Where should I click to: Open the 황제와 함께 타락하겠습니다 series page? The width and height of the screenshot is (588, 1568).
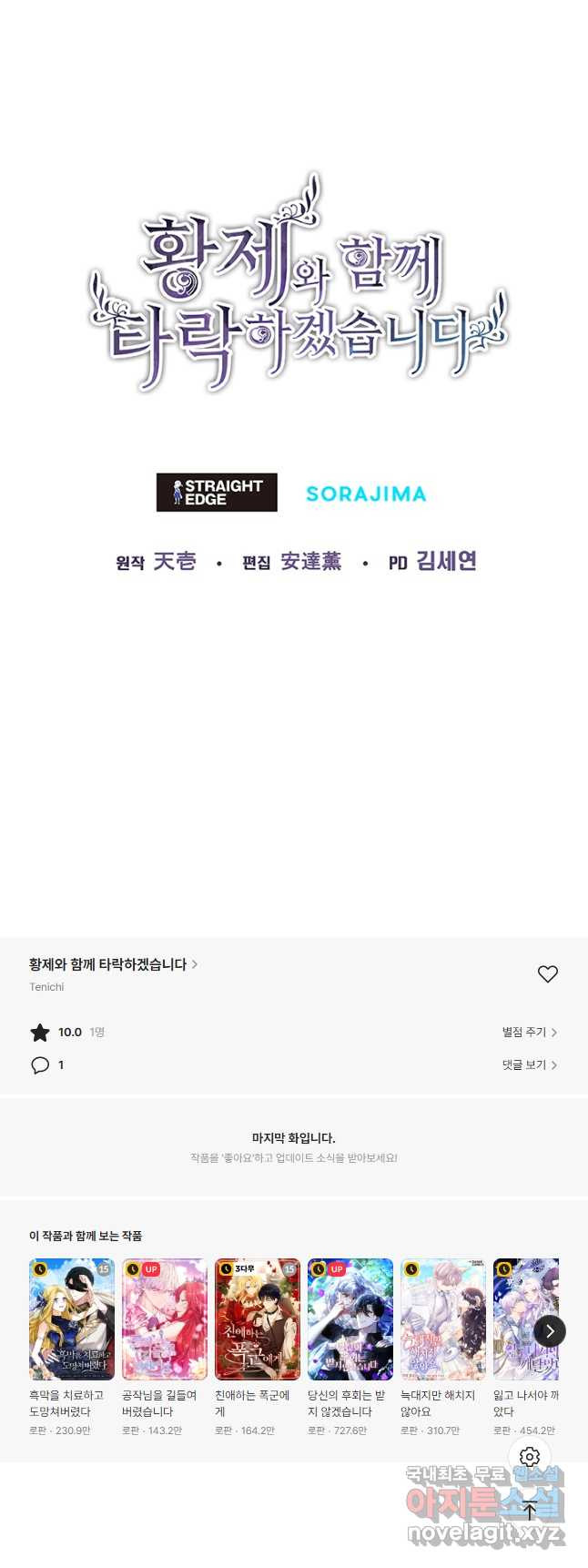tap(113, 964)
